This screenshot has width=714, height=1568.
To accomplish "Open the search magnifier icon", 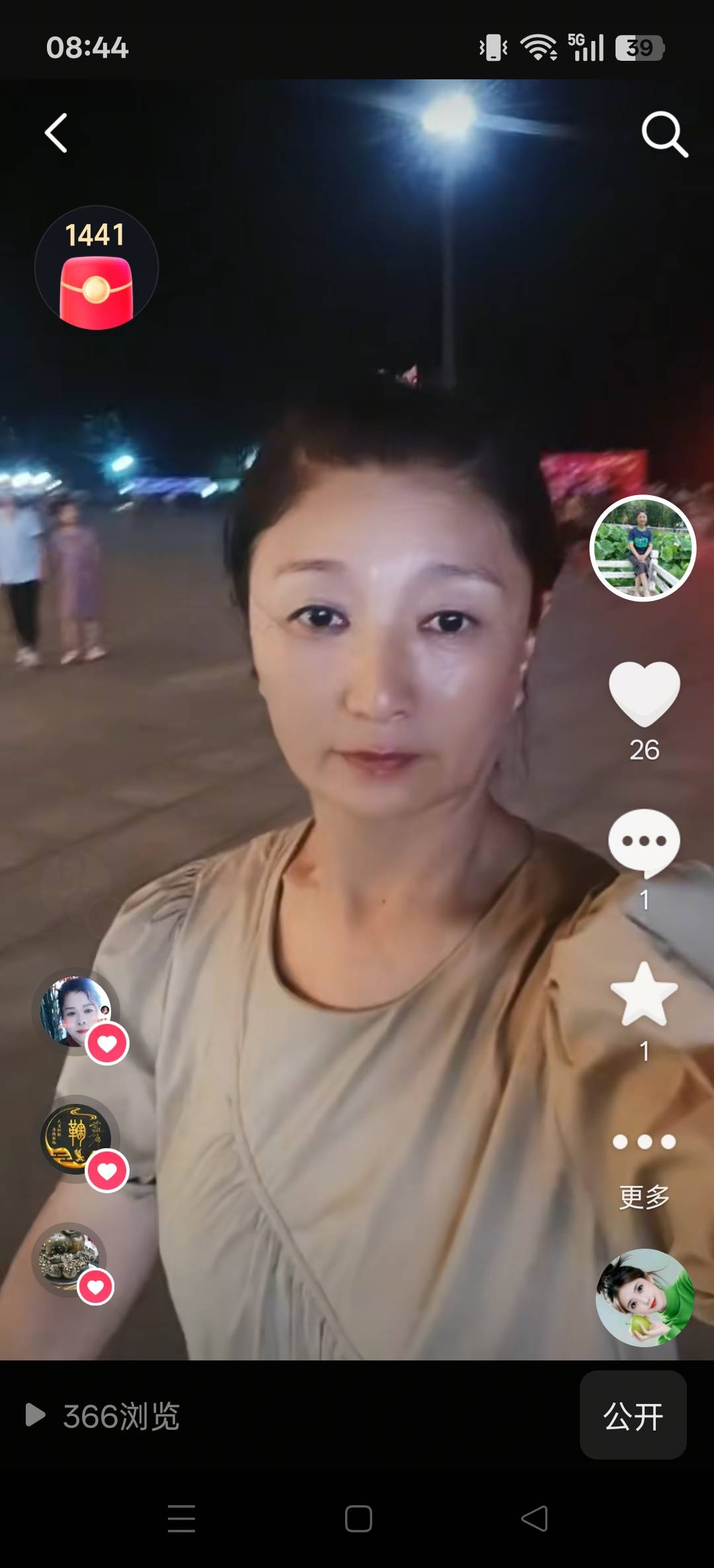I will point(664,134).
